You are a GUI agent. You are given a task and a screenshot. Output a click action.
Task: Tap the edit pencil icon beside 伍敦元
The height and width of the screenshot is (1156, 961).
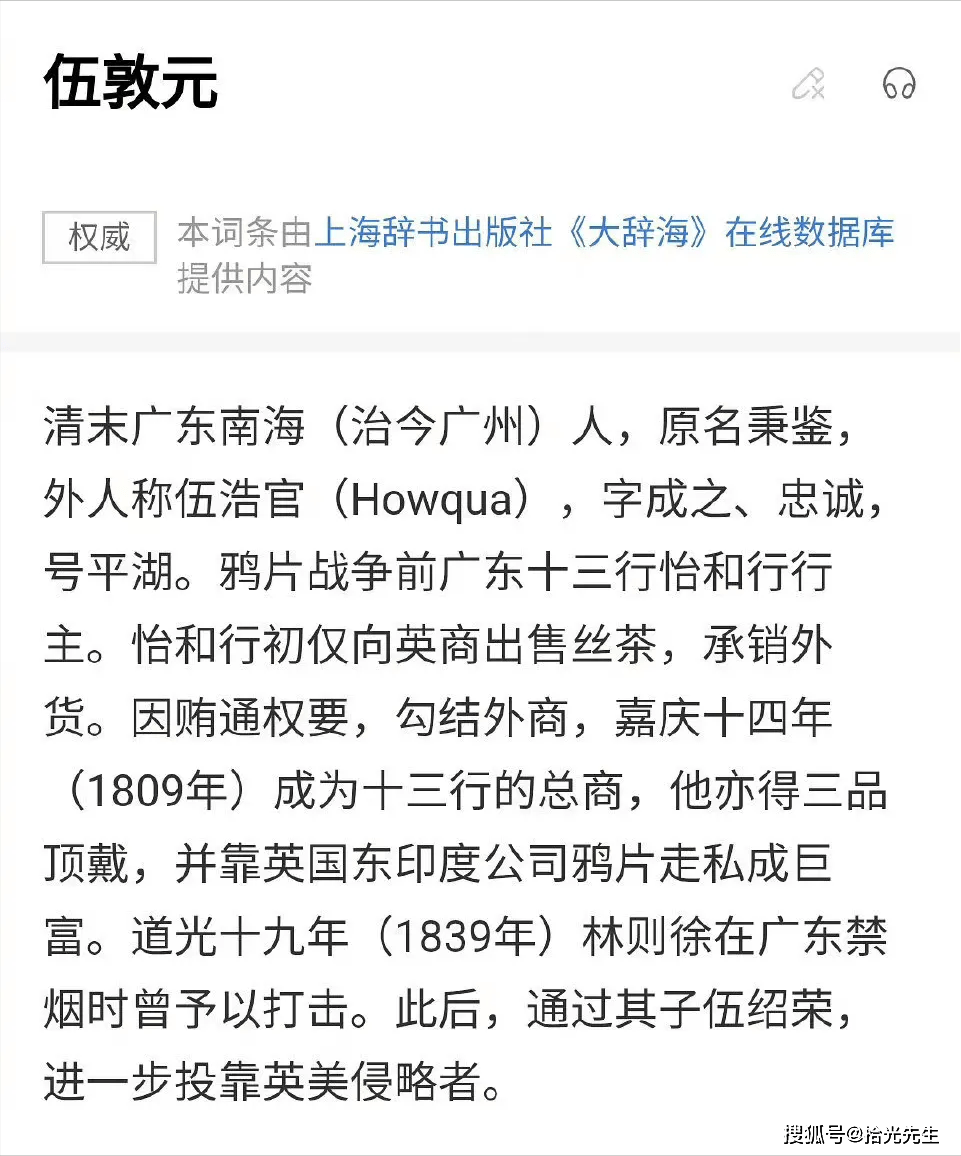[x=808, y=85]
